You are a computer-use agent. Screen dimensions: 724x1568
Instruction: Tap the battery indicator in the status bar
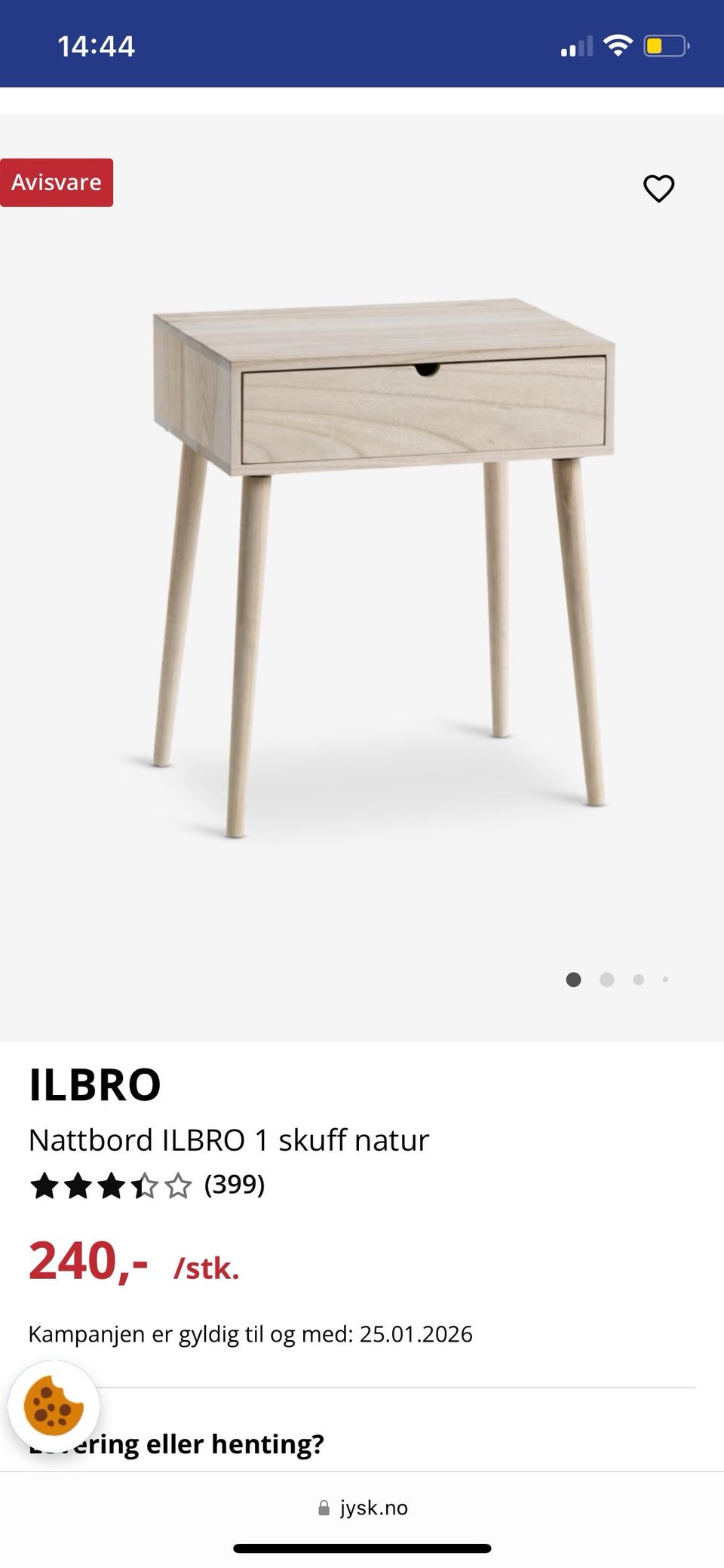pos(666,45)
